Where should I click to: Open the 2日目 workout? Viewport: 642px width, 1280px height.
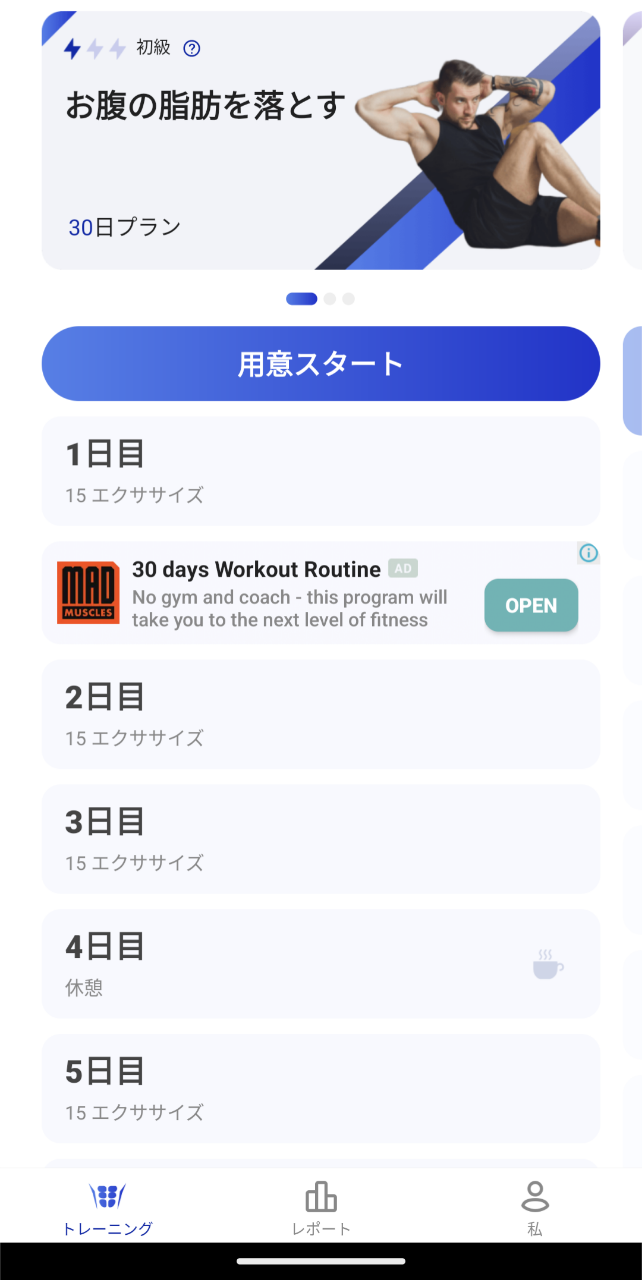point(320,714)
